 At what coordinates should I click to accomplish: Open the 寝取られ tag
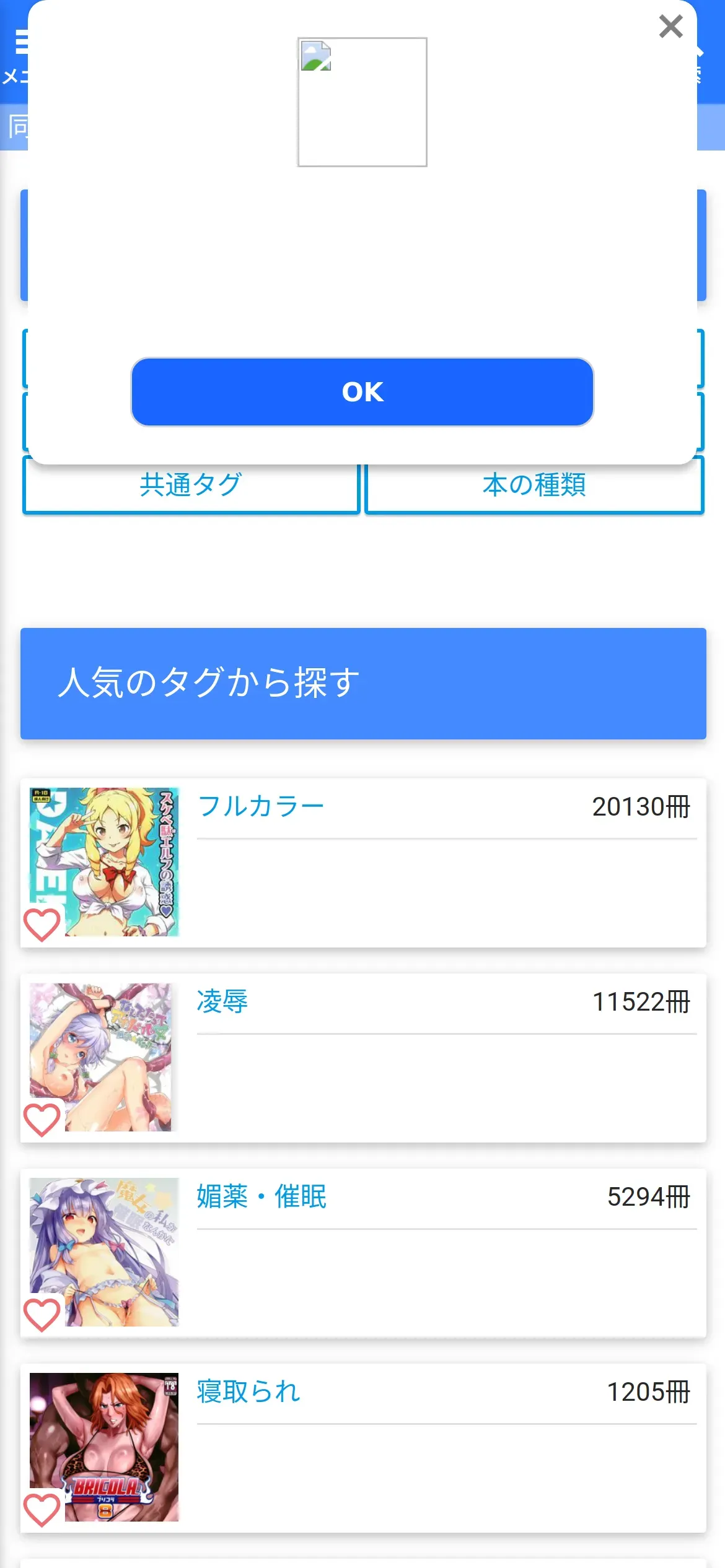[248, 1392]
